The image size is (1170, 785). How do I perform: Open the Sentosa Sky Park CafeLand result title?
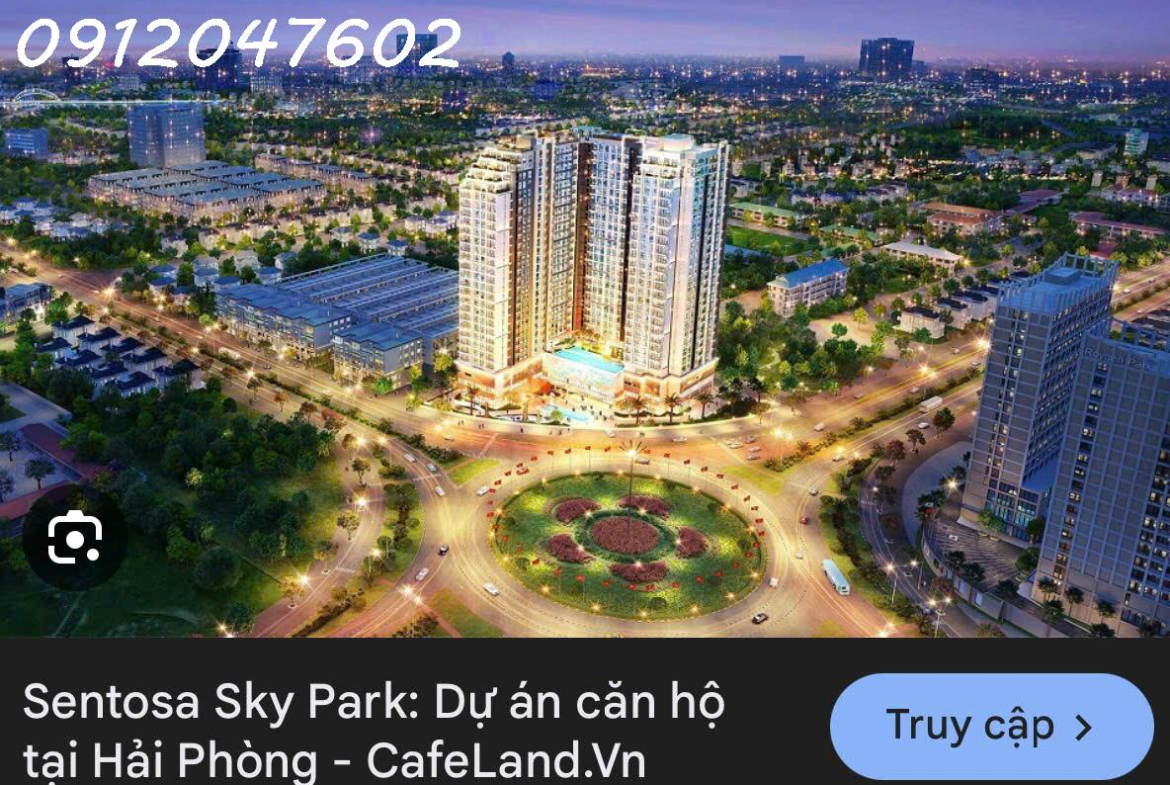[x=372, y=730]
